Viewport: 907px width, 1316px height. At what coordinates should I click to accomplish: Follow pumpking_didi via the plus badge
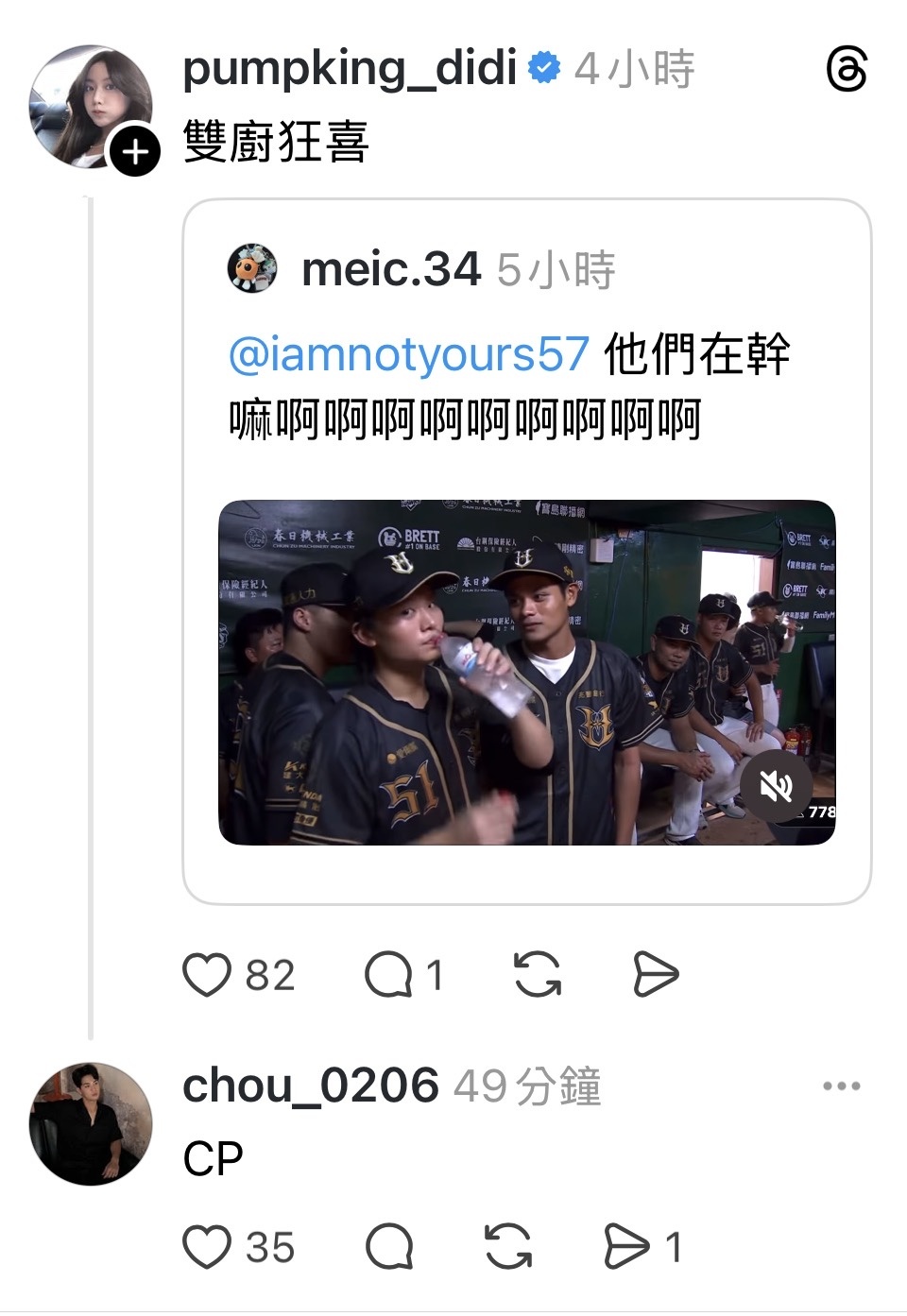click(135, 152)
